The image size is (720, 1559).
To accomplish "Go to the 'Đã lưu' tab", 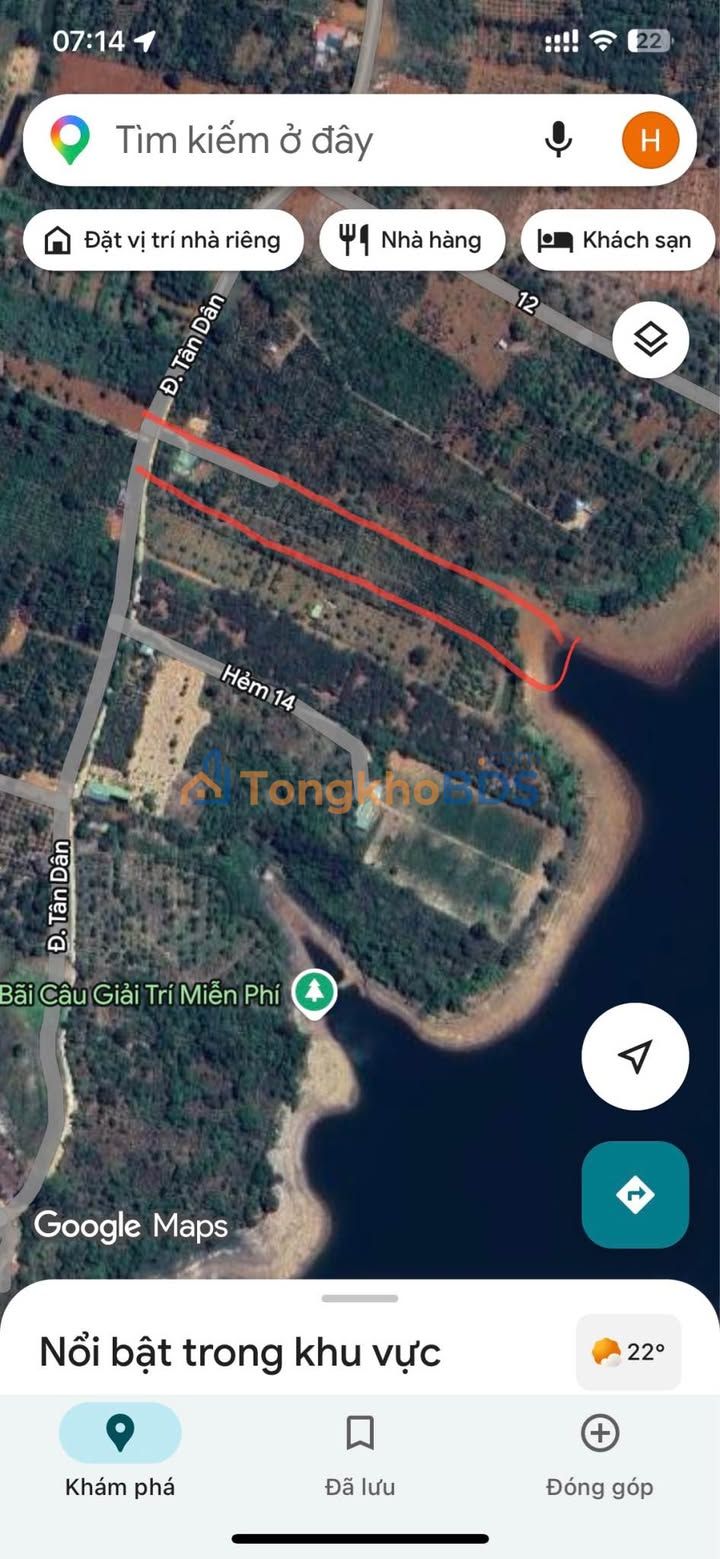I will point(360,1450).
